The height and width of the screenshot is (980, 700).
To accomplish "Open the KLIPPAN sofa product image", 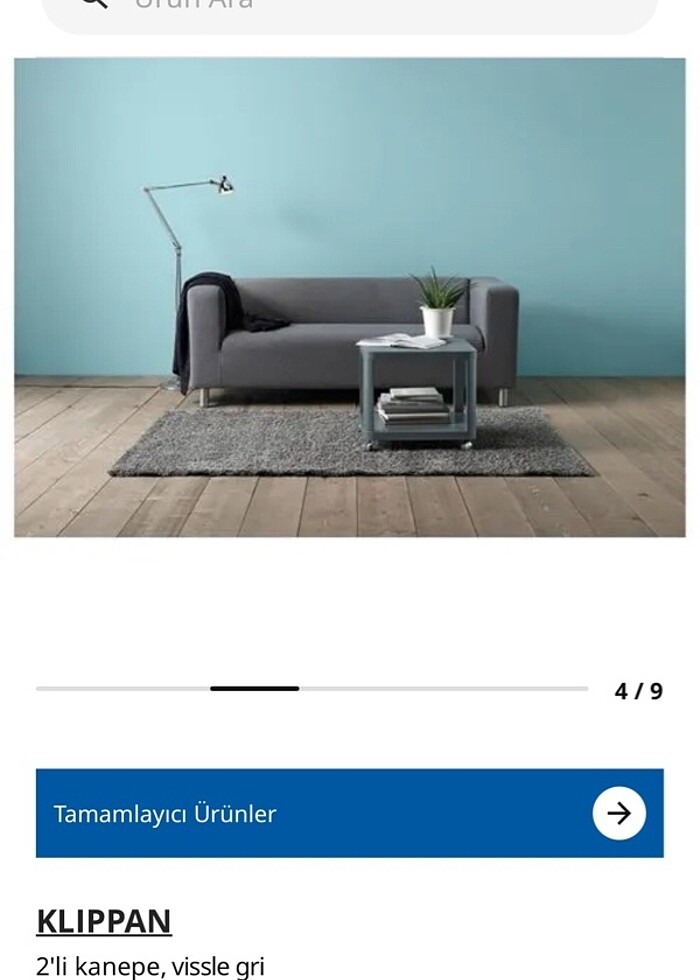I will click(349, 297).
